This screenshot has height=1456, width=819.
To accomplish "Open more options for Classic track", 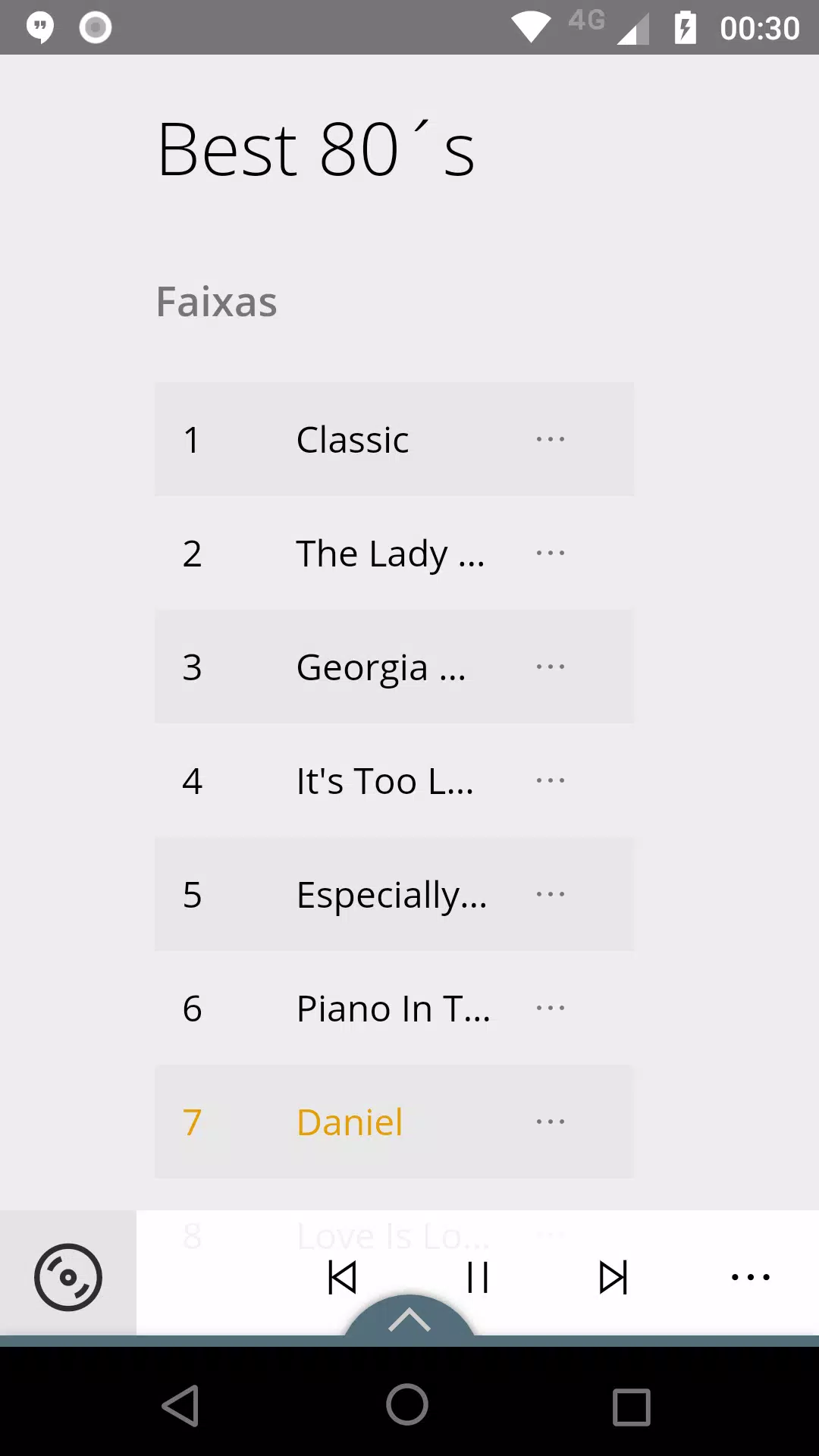I will point(551,439).
